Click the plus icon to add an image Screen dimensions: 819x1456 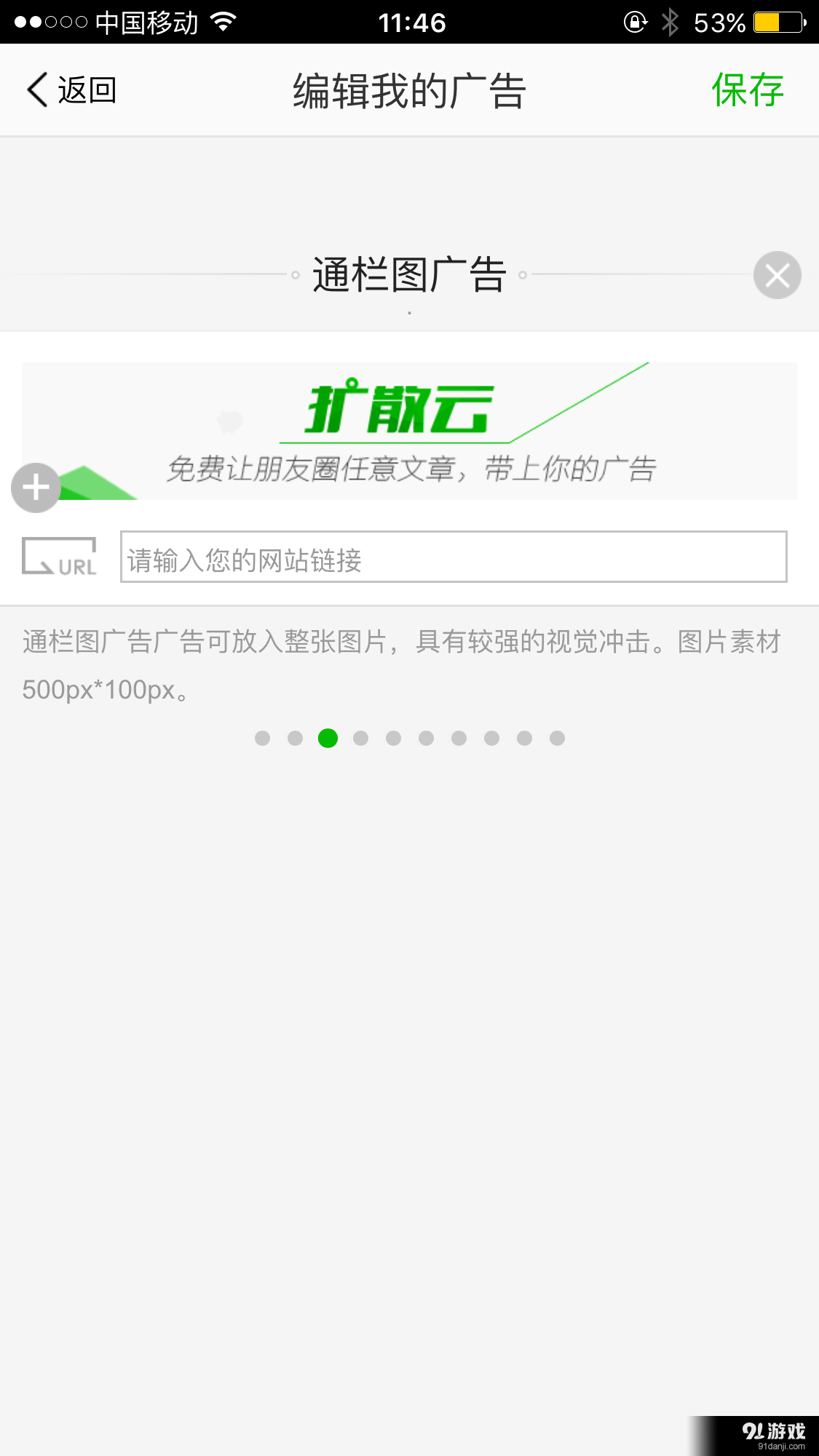pyautogui.click(x=35, y=488)
